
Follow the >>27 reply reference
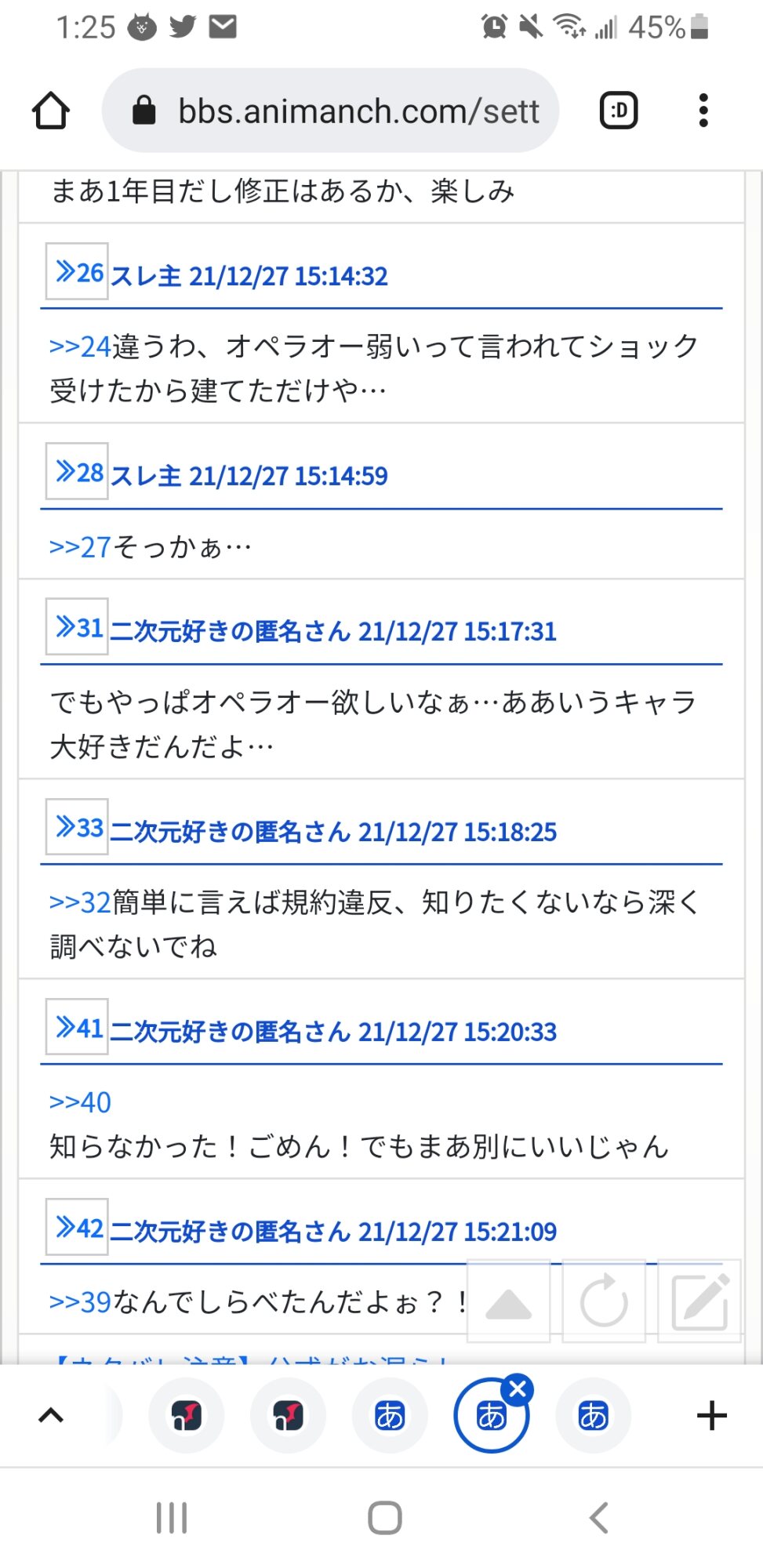tap(80, 546)
